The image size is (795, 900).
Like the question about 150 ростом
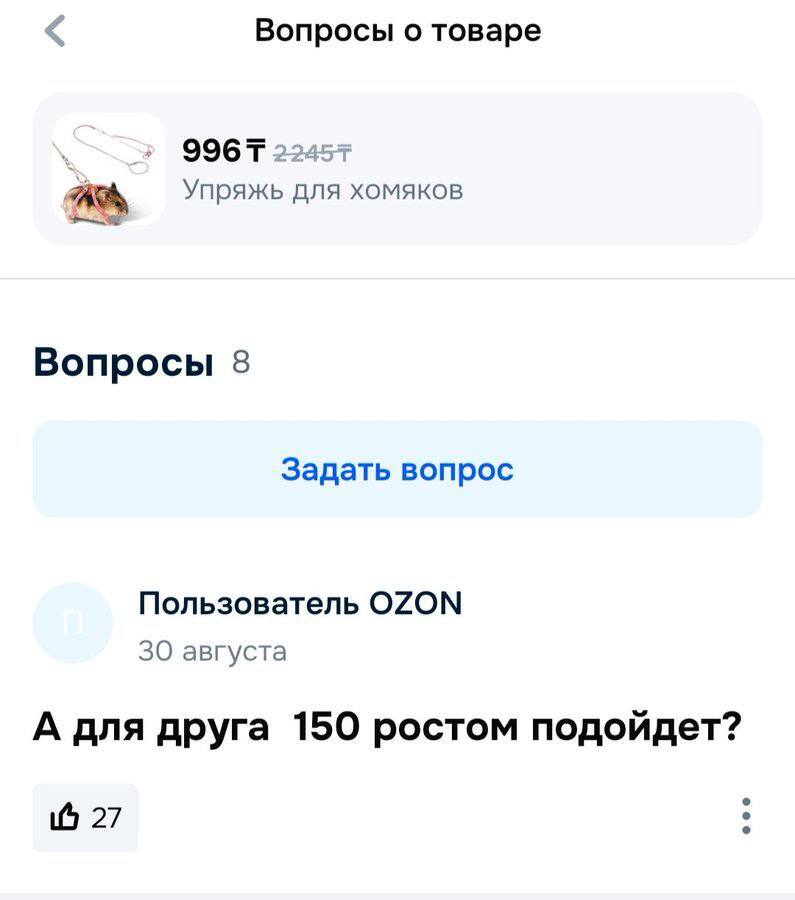click(x=85, y=818)
